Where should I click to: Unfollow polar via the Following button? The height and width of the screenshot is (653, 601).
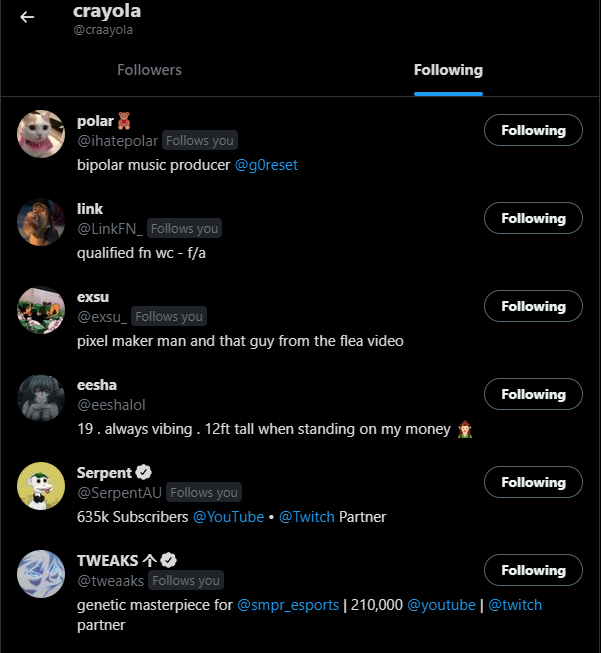(x=533, y=130)
